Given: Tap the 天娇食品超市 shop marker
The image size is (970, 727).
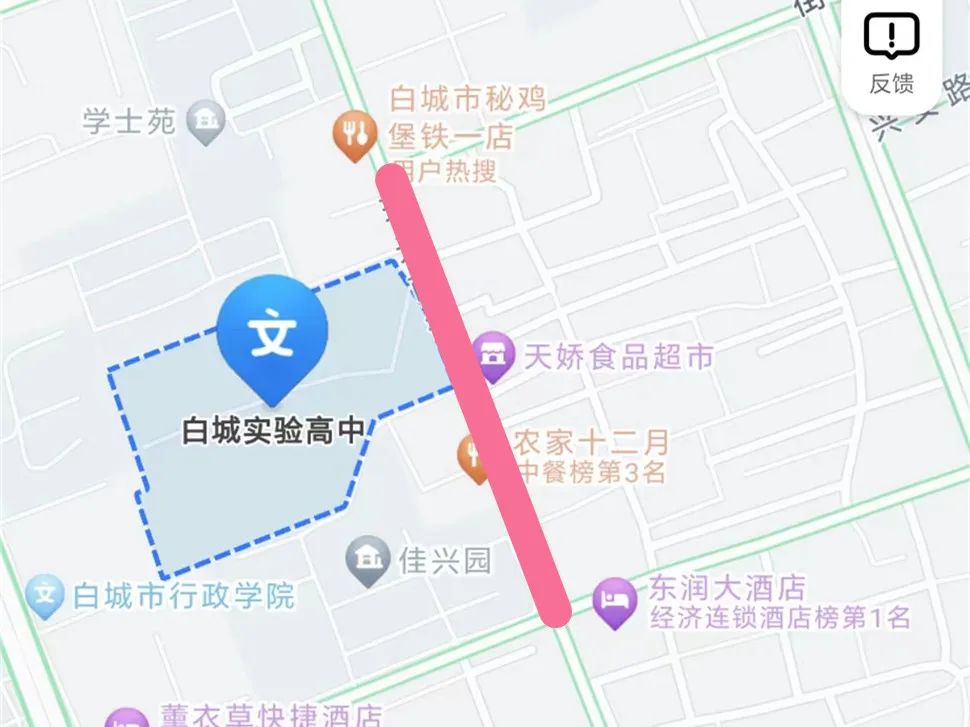Looking at the screenshot, I should [x=492, y=357].
